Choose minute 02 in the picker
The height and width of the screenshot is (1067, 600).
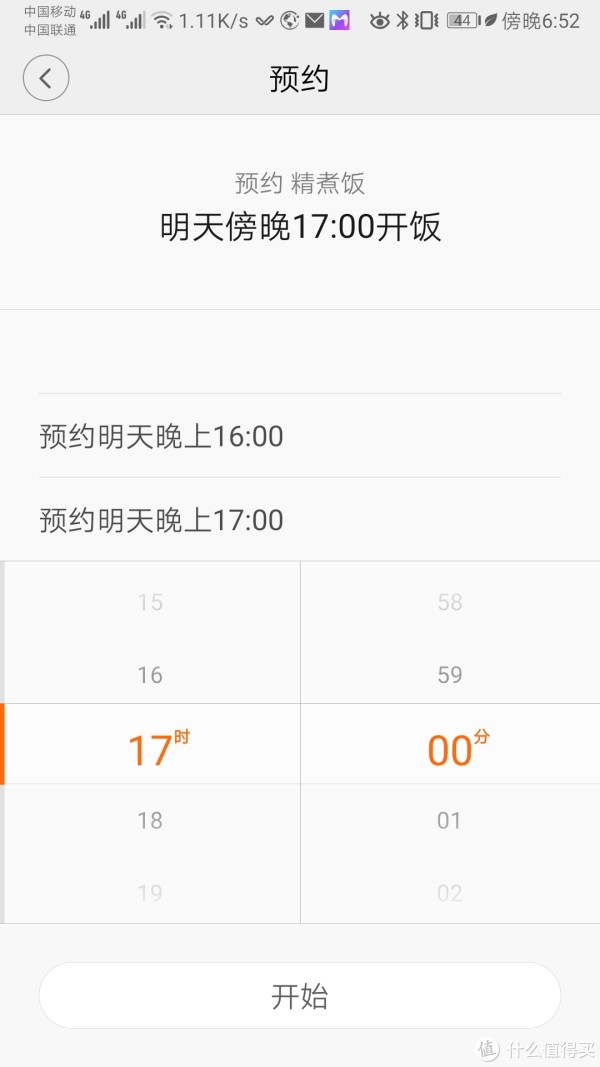coord(450,892)
